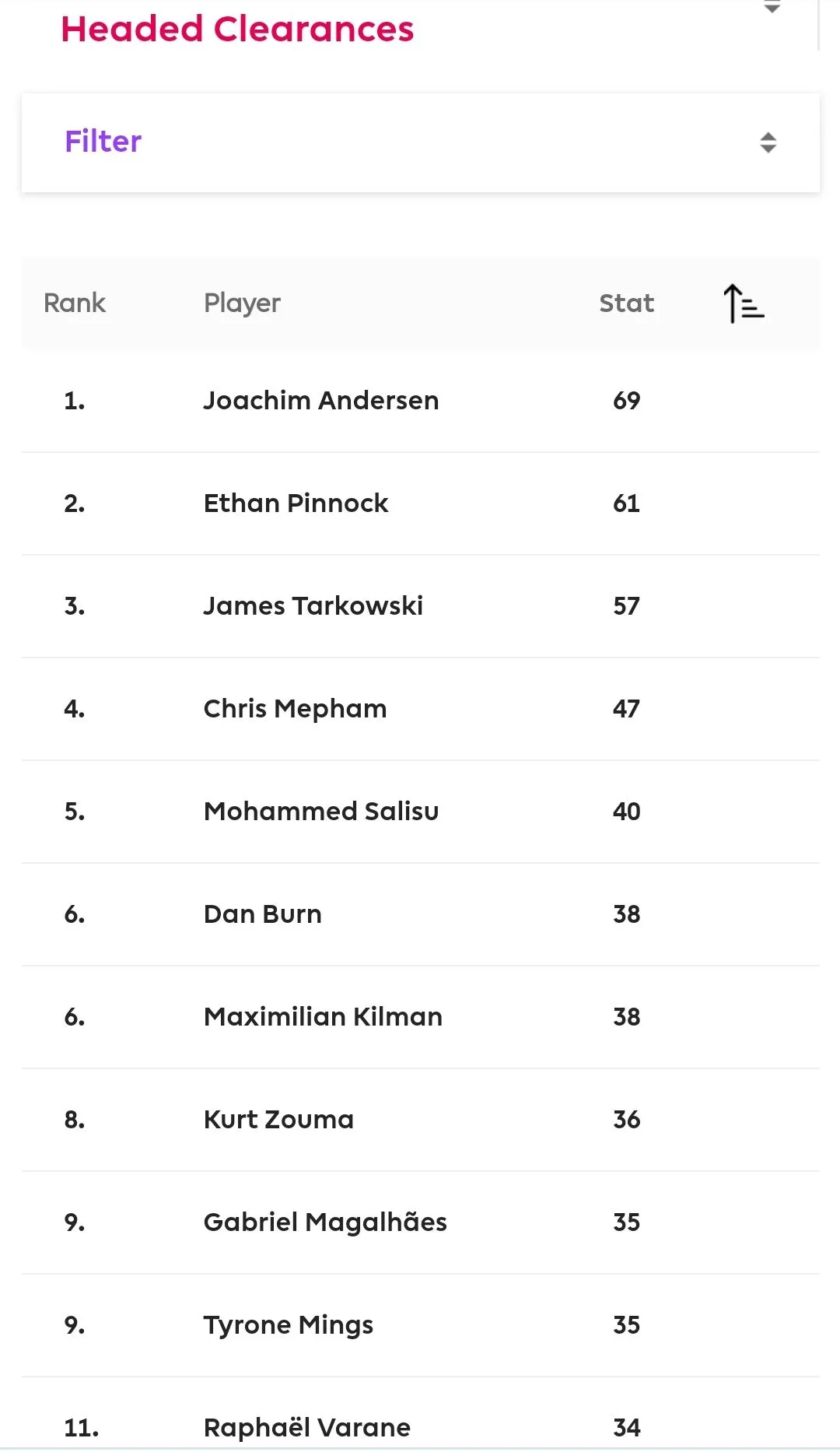Select Gabriel Magalhães in the rankings
The width and height of the screenshot is (840, 1452).
(324, 1222)
